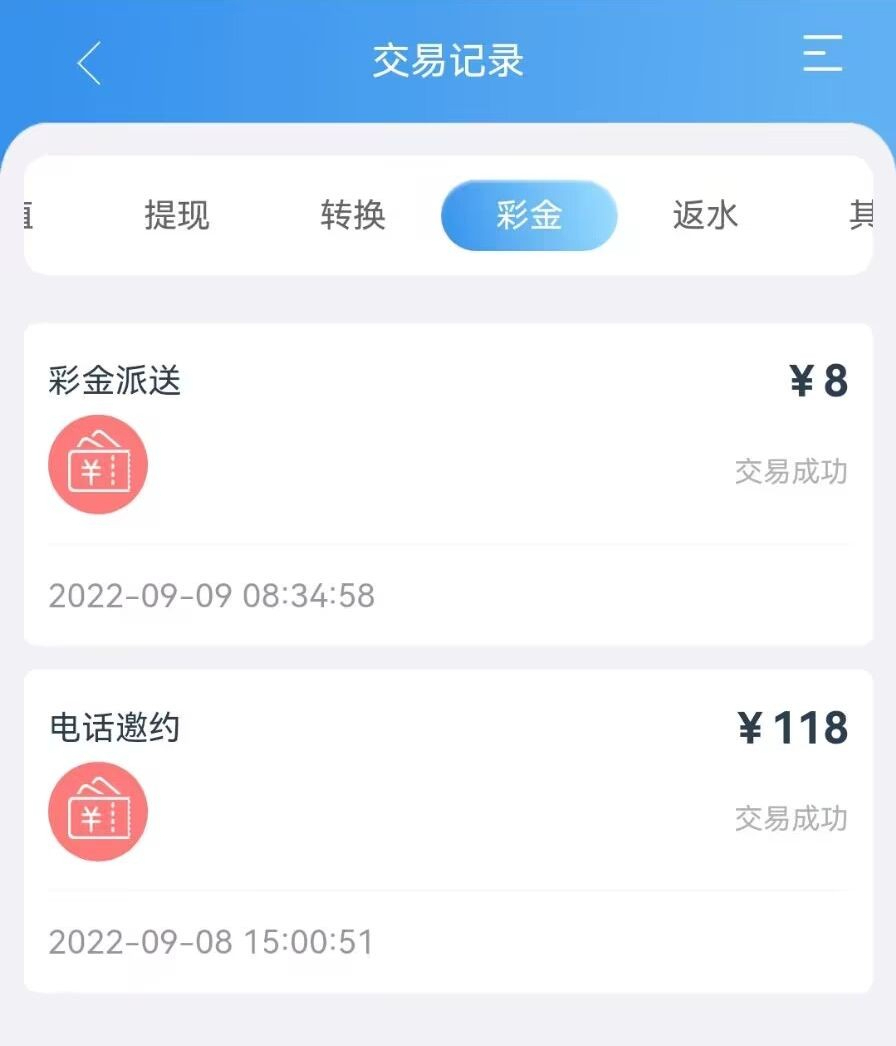Image resolution: width=896 pixels, height=1046 pixels.
Task: Switch to the 提现 tab
Action: pos(177,215)
